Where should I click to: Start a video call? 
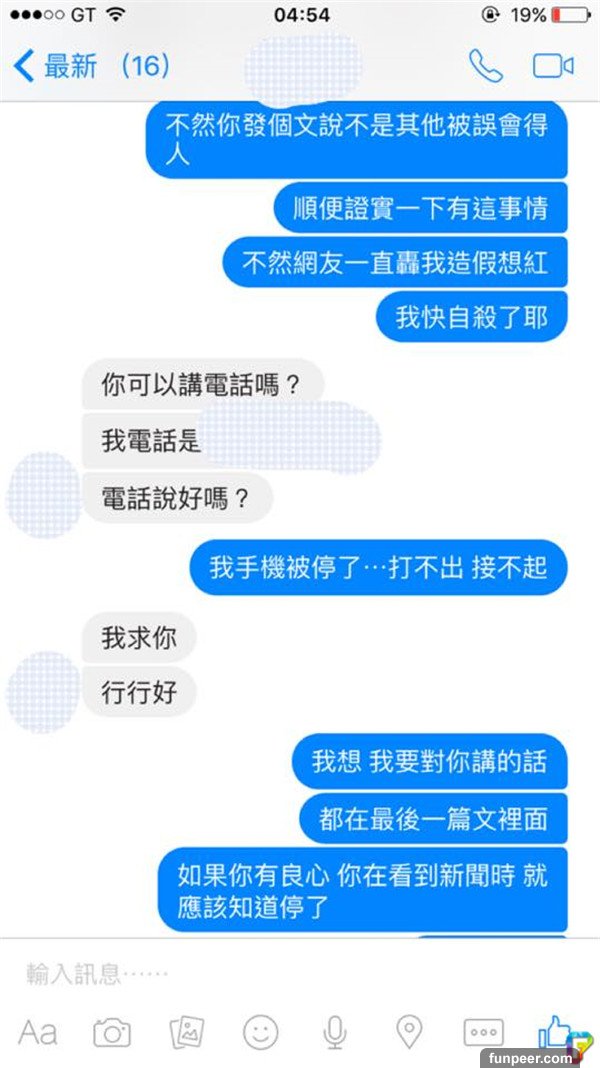(553, 66)
